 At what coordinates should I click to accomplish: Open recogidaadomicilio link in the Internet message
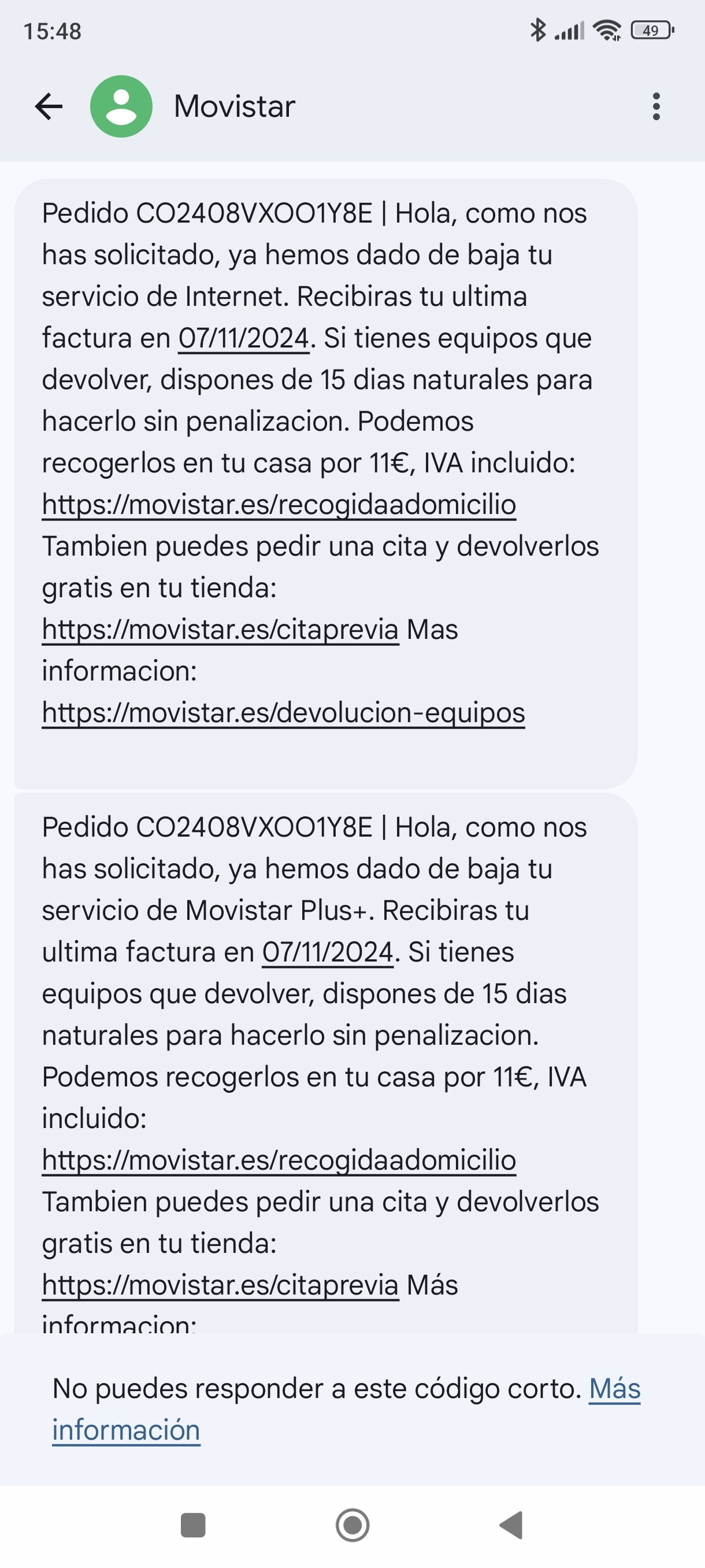[x=279, y=505]
